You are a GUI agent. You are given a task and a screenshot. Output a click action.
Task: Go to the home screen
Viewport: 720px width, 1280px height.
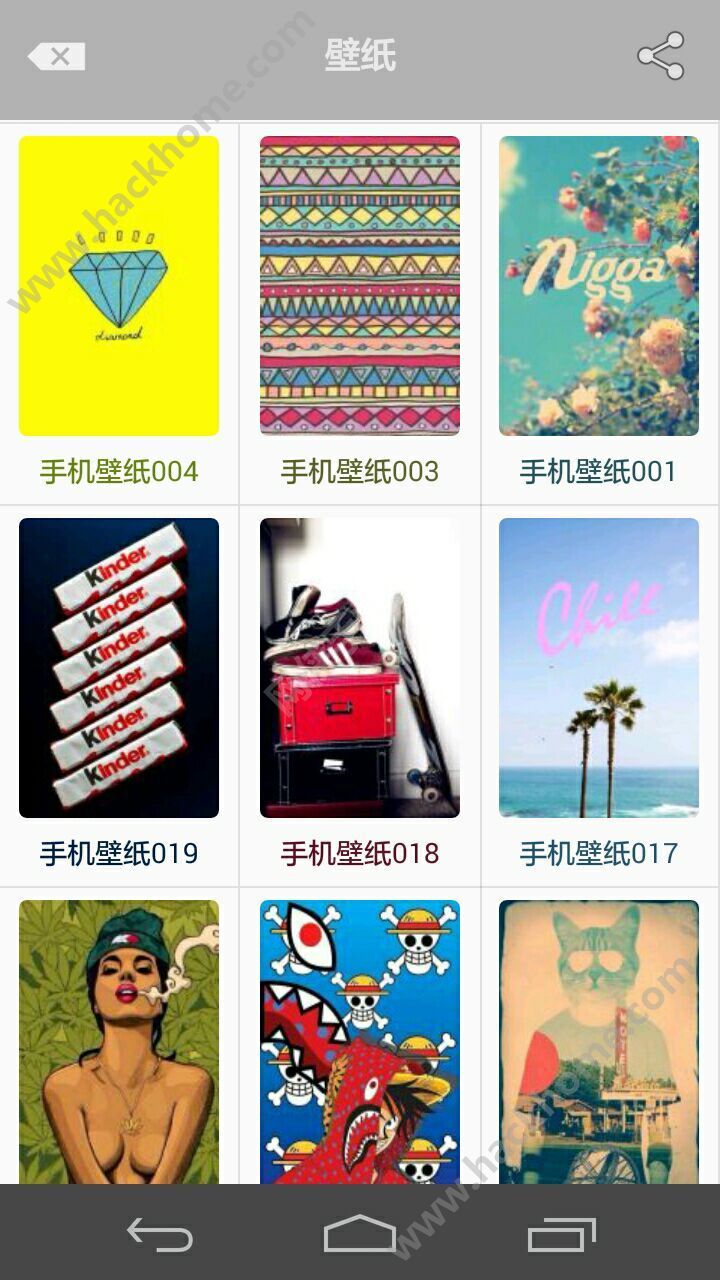pos(360,1234)
